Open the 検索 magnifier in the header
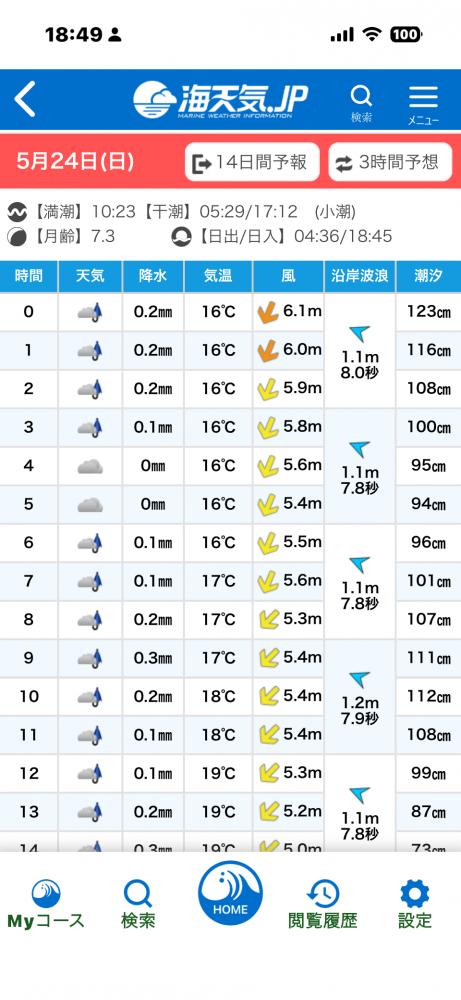 361,103
